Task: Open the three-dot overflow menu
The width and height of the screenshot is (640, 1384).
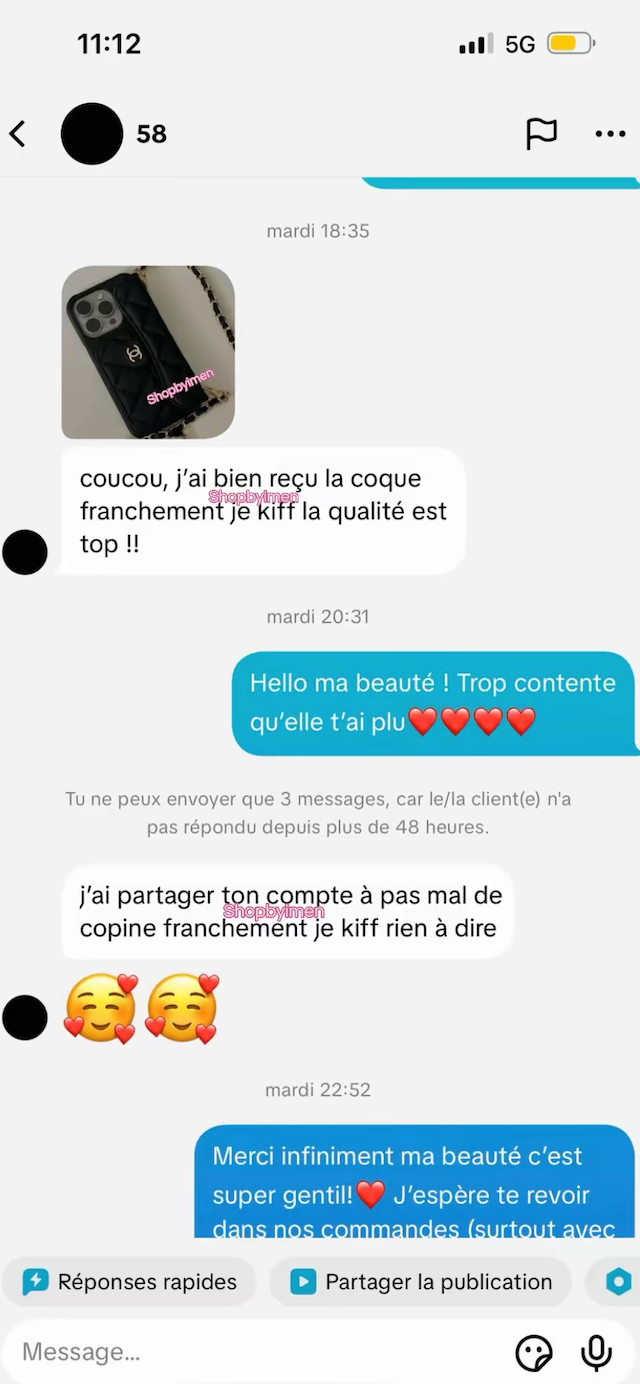Action: 610,134
